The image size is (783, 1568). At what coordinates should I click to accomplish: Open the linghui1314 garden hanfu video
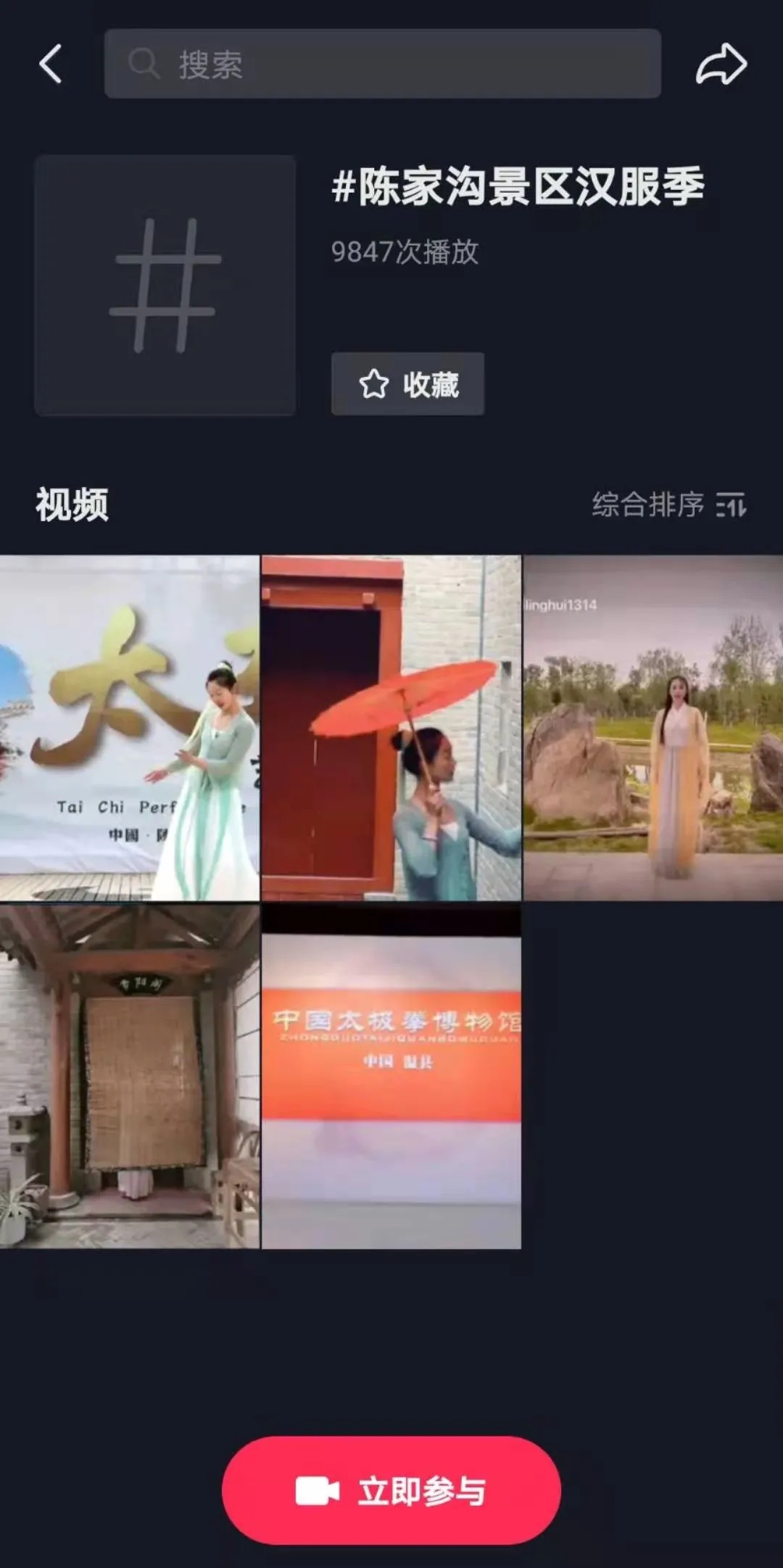[x=653, y=728]
